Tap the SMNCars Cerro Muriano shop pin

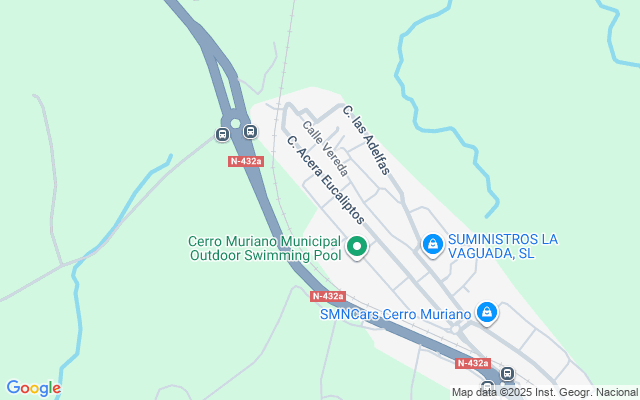pyautogui.click(x=486, y=313)
